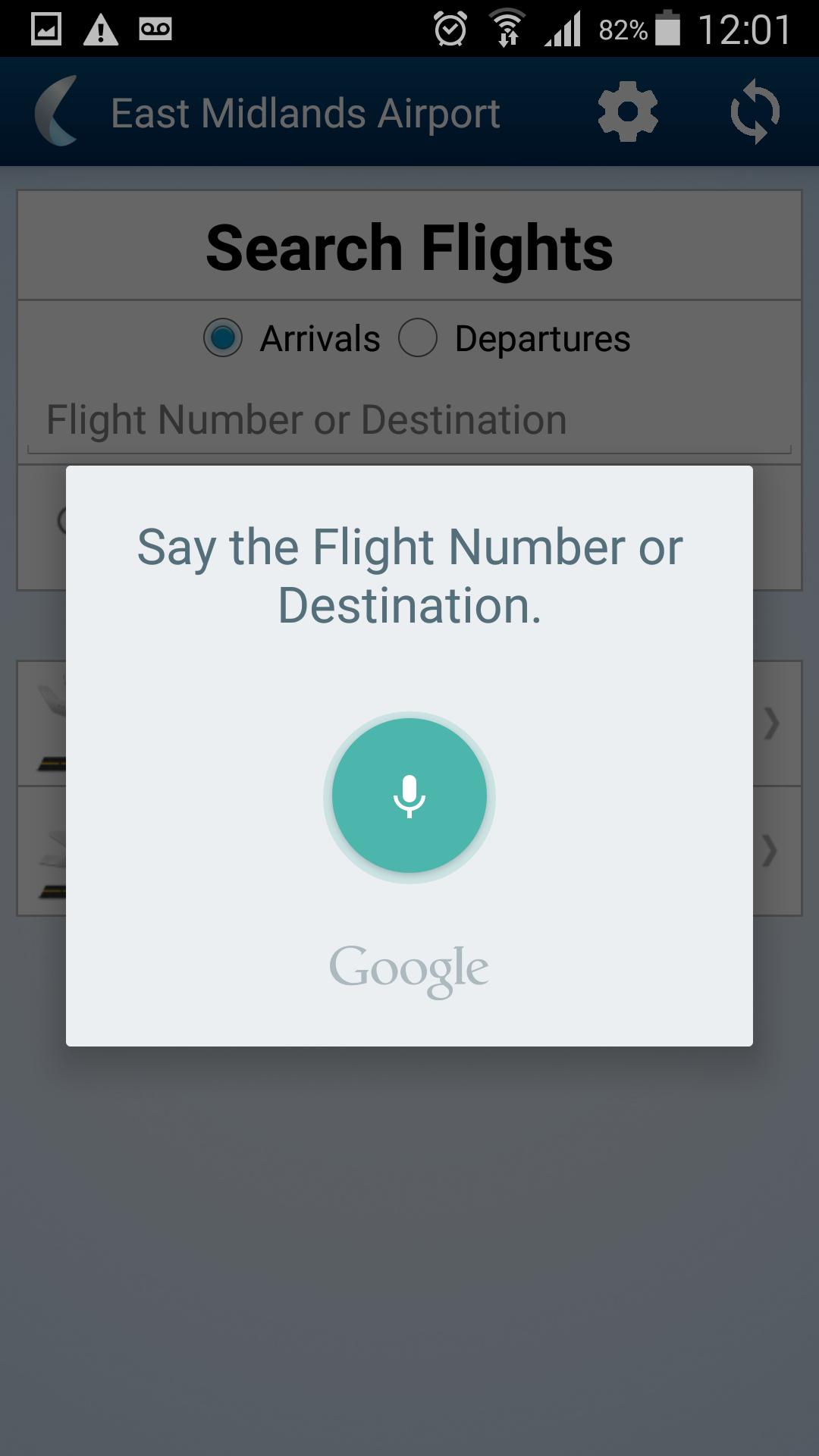Viewport: 819px width, 1456px height.
Task: Focus the Flight Number or Destination field
Action: click(x=409, y=420)
